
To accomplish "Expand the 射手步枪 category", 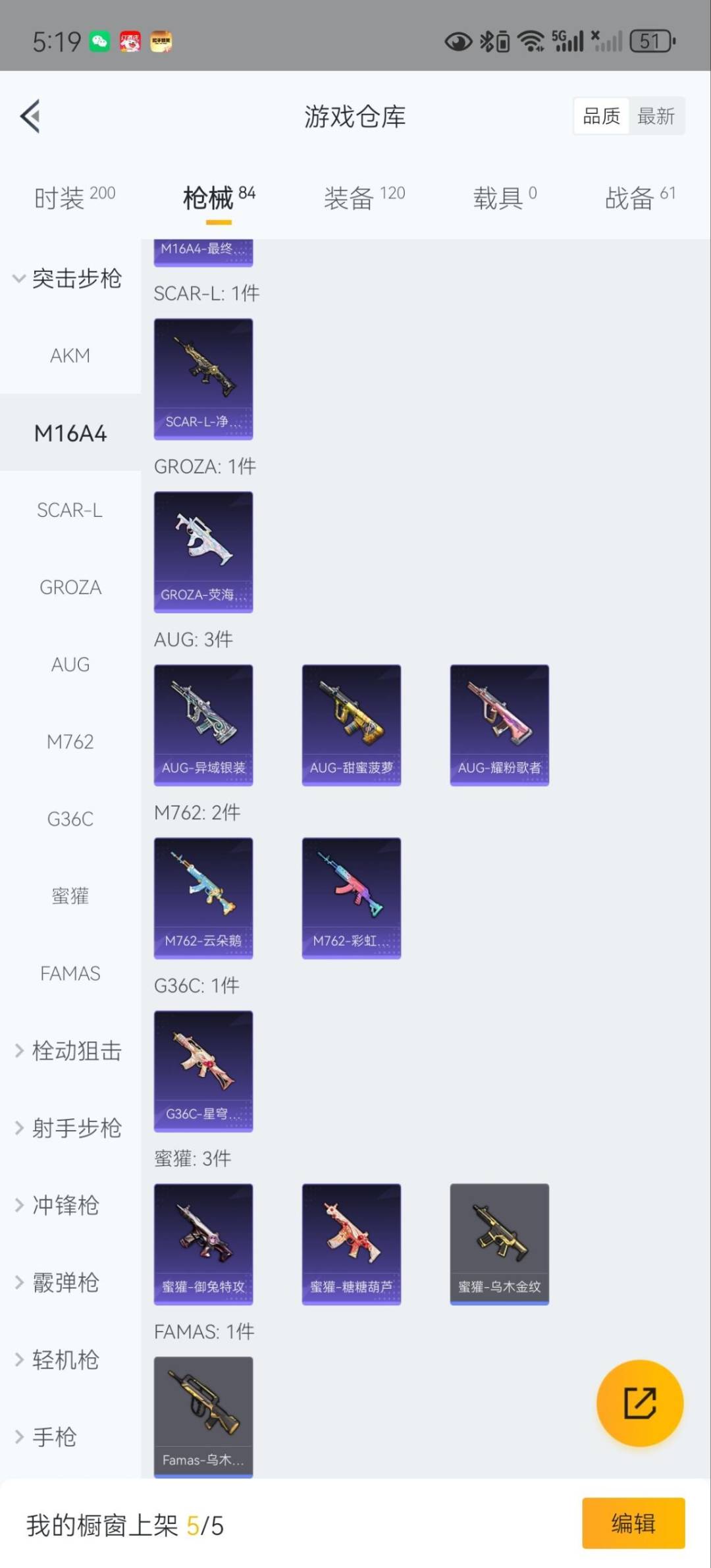I will pos(68,1128).
